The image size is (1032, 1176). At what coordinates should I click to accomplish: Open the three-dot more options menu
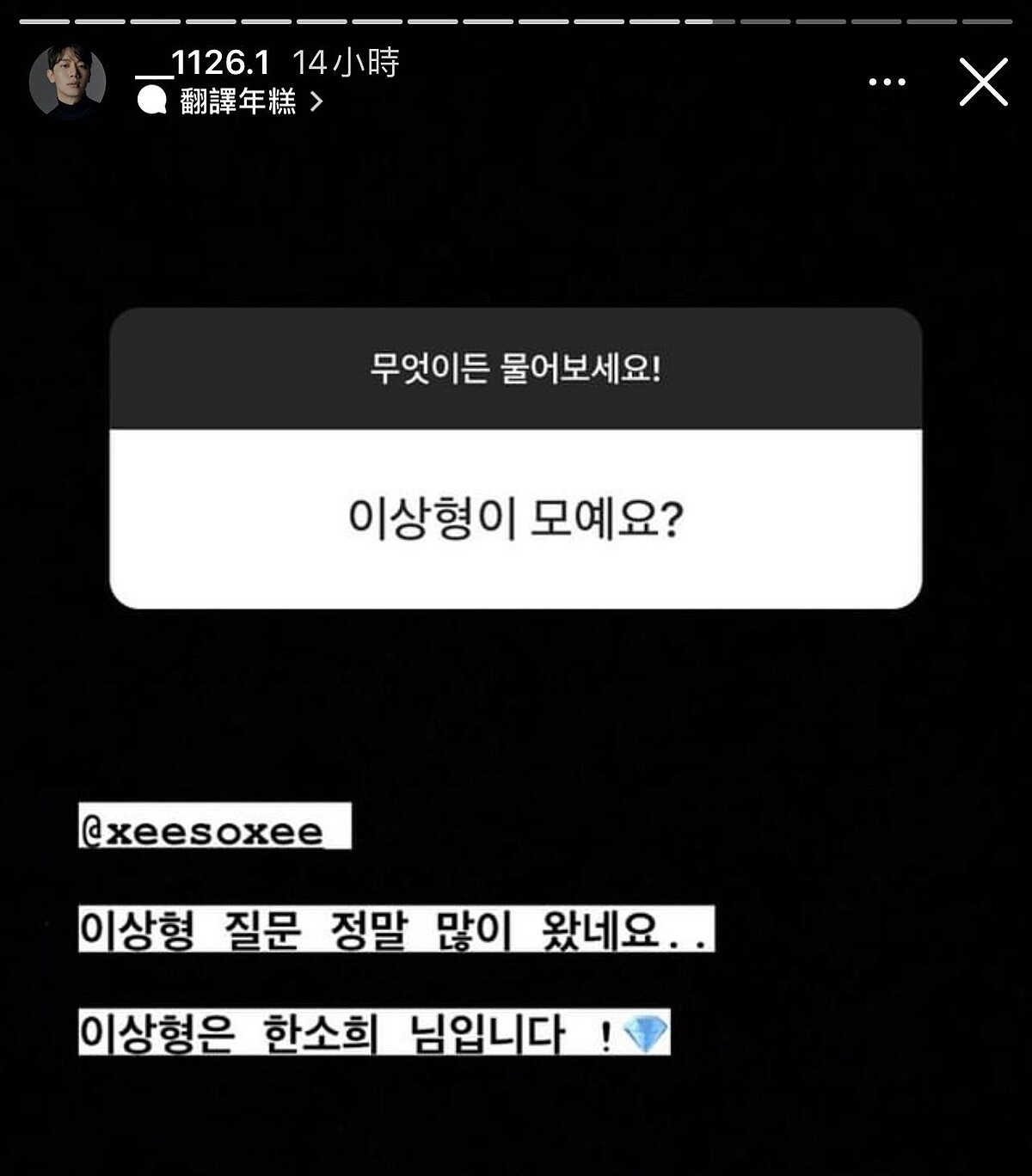[x=887, y=83]
